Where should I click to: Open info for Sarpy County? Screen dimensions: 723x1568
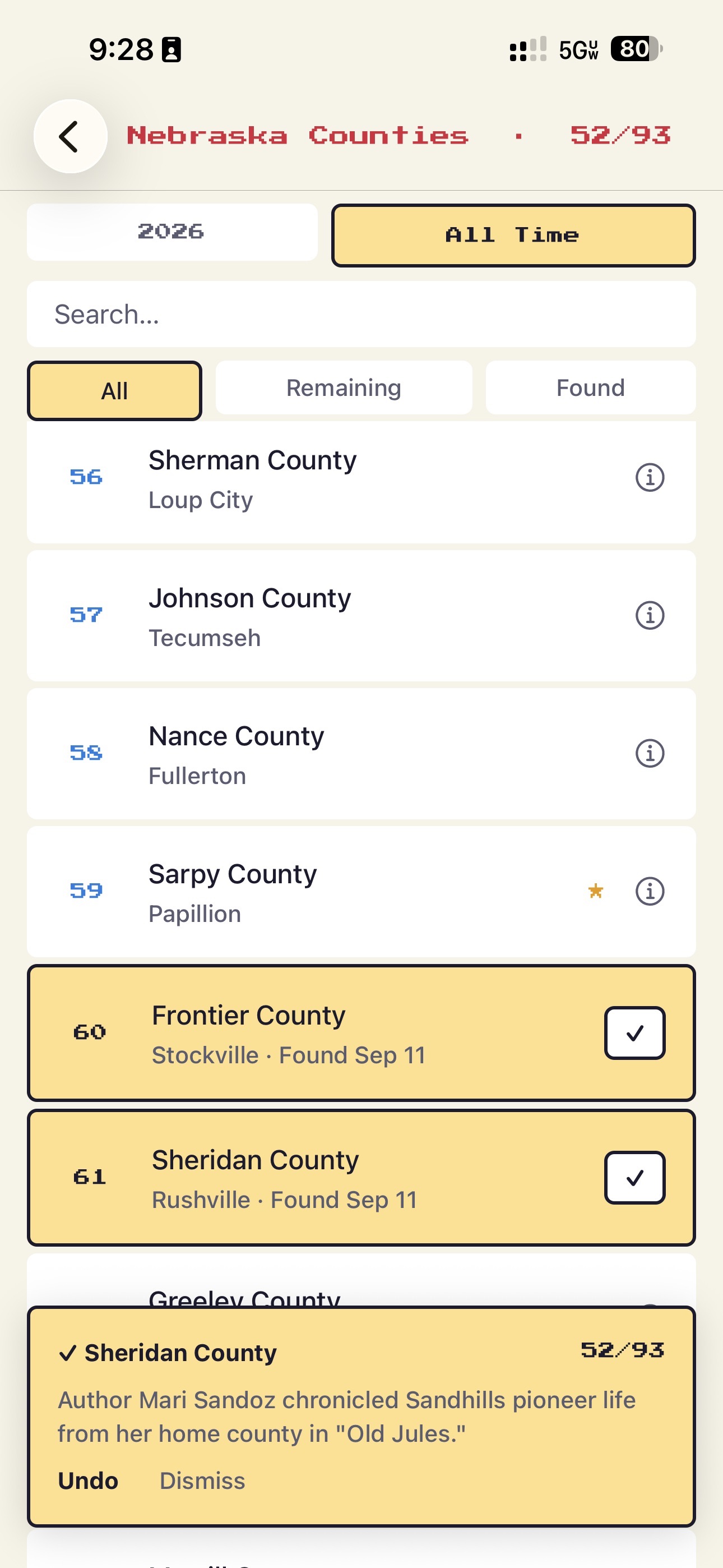[650, 892]
